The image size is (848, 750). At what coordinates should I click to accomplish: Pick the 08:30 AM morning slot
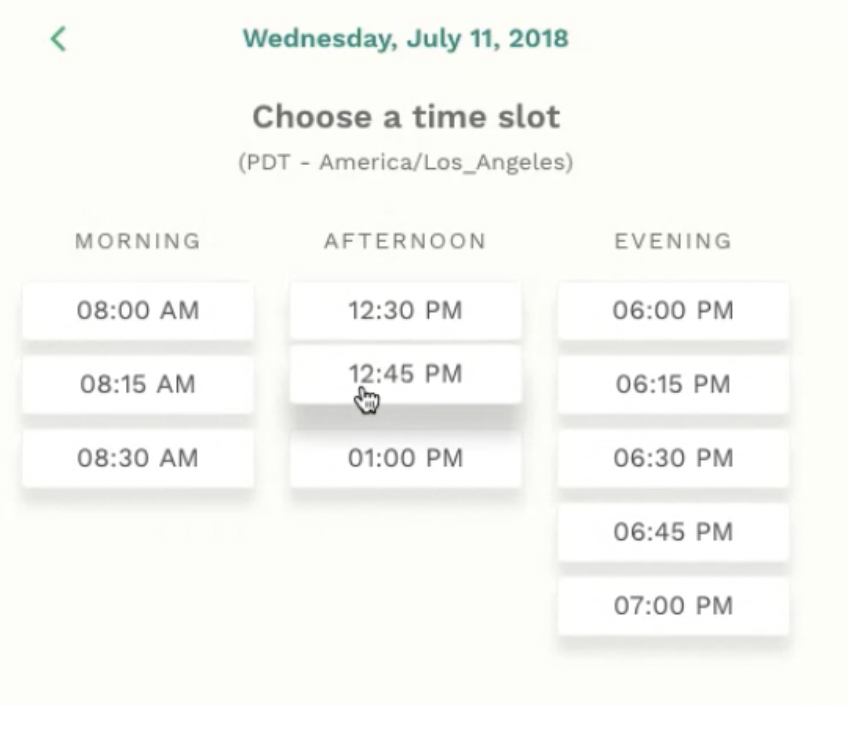tap(138, 459)
